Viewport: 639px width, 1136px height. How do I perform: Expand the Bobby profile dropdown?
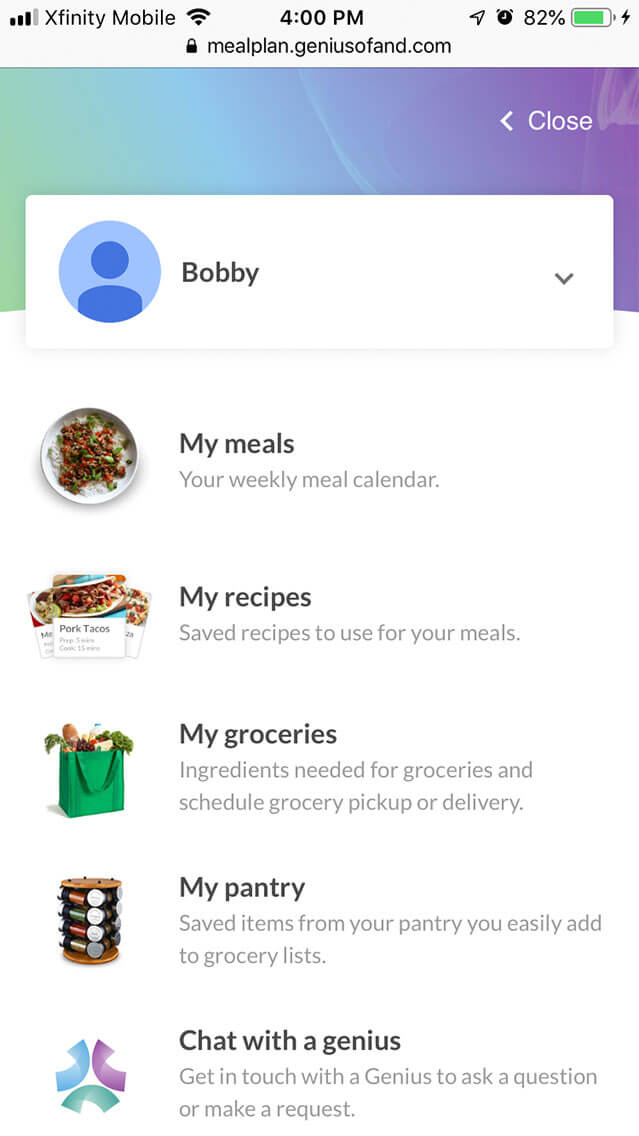coord(564,278)
